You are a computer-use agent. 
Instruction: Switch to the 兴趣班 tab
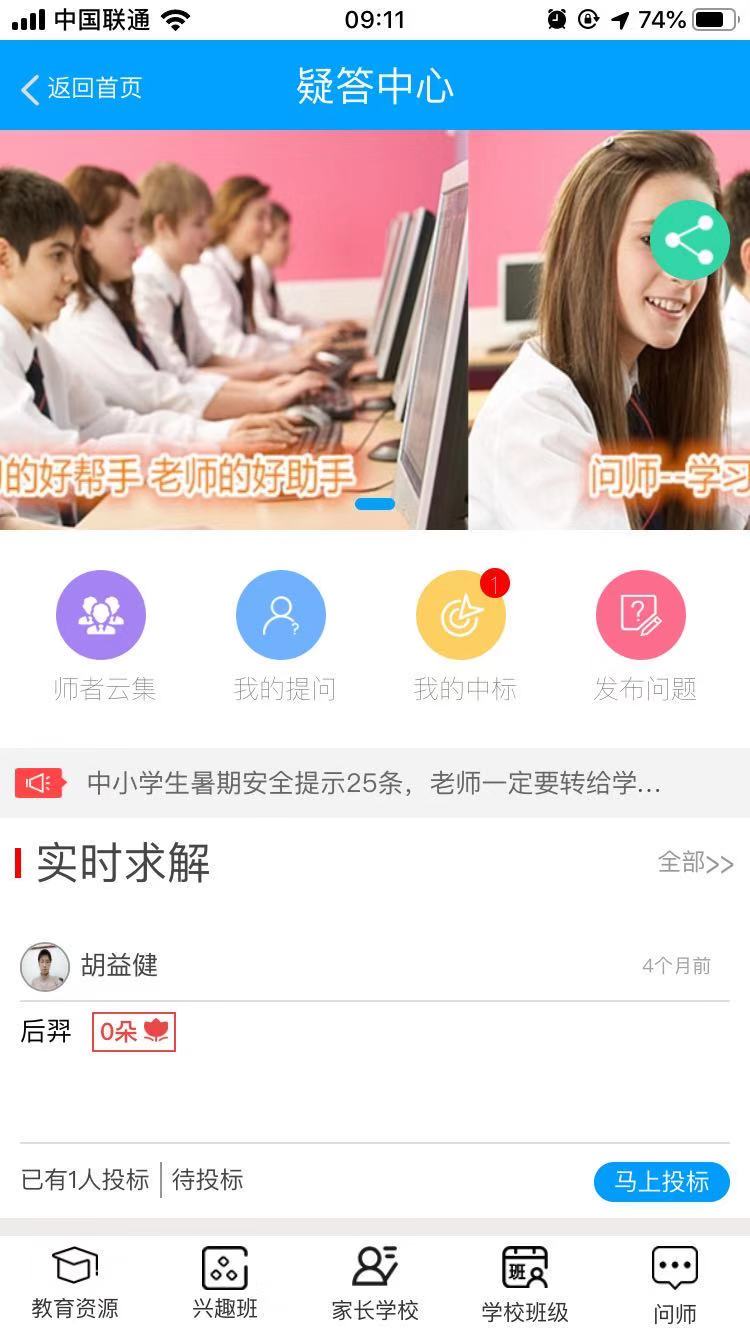tap(225, 1283)
